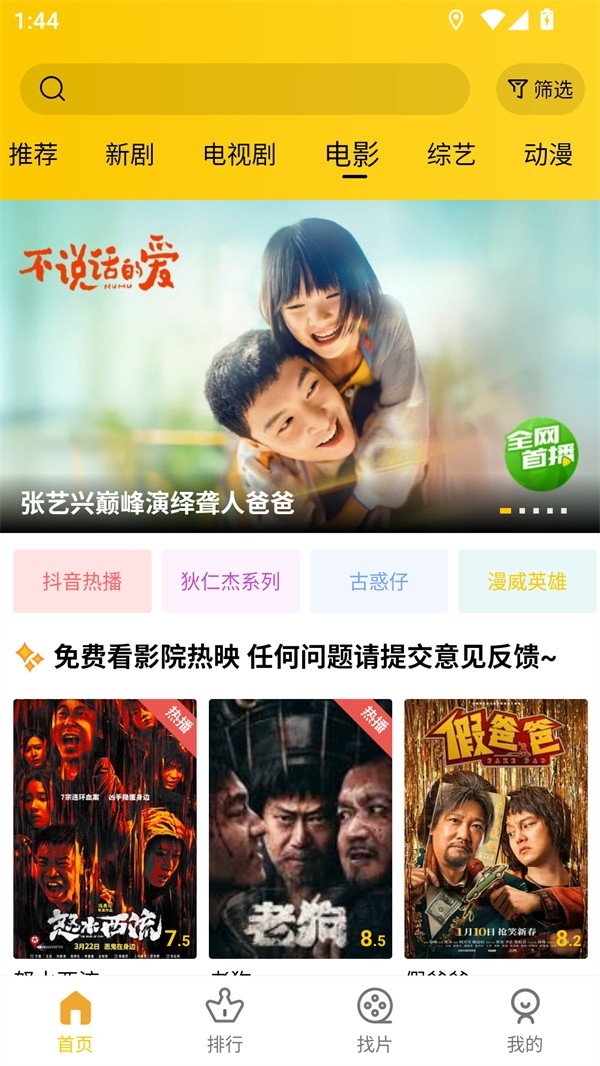
Task: Open the 怒水西流 movie poster
Action: click(x=105, y=829)
